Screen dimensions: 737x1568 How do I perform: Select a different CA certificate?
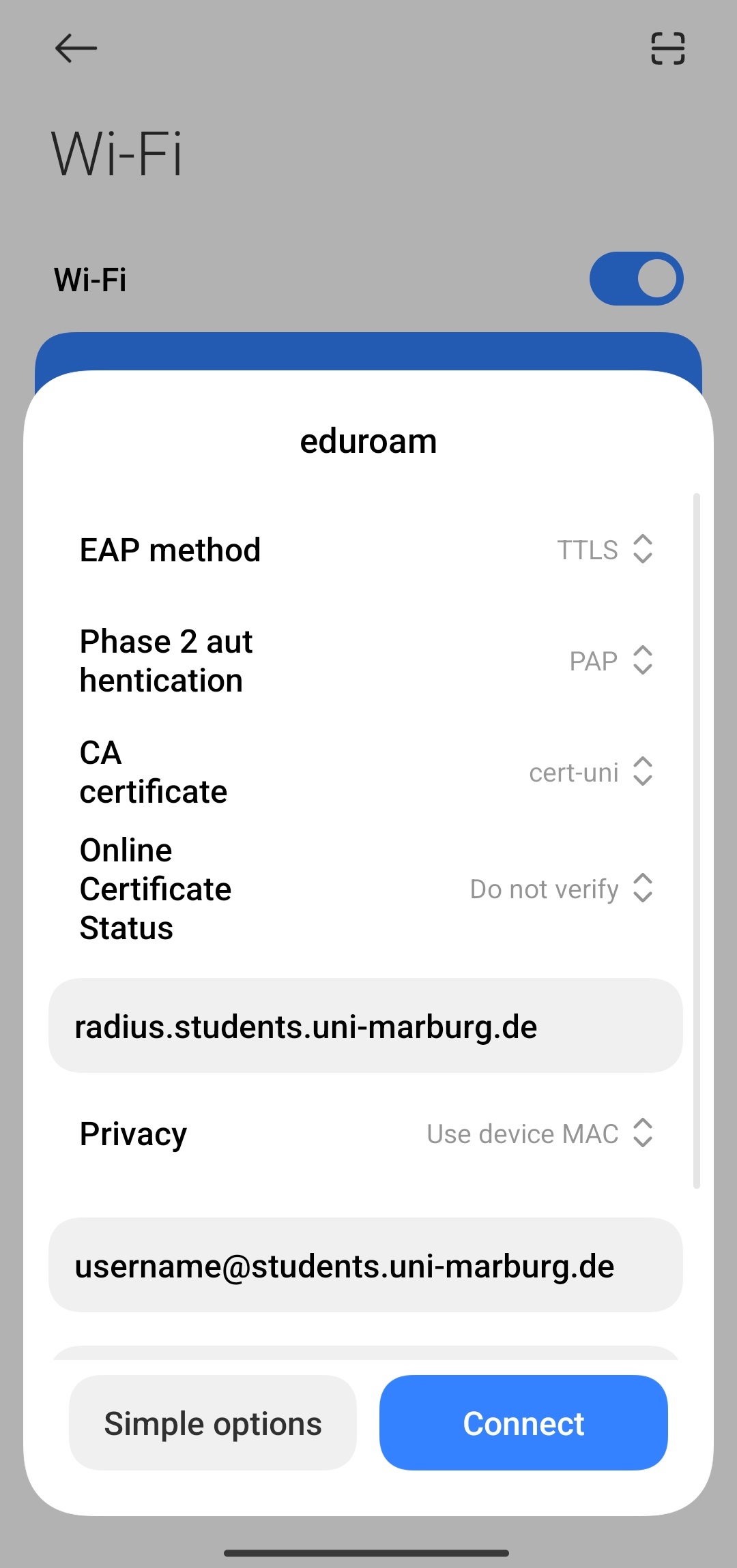(591, 772)
